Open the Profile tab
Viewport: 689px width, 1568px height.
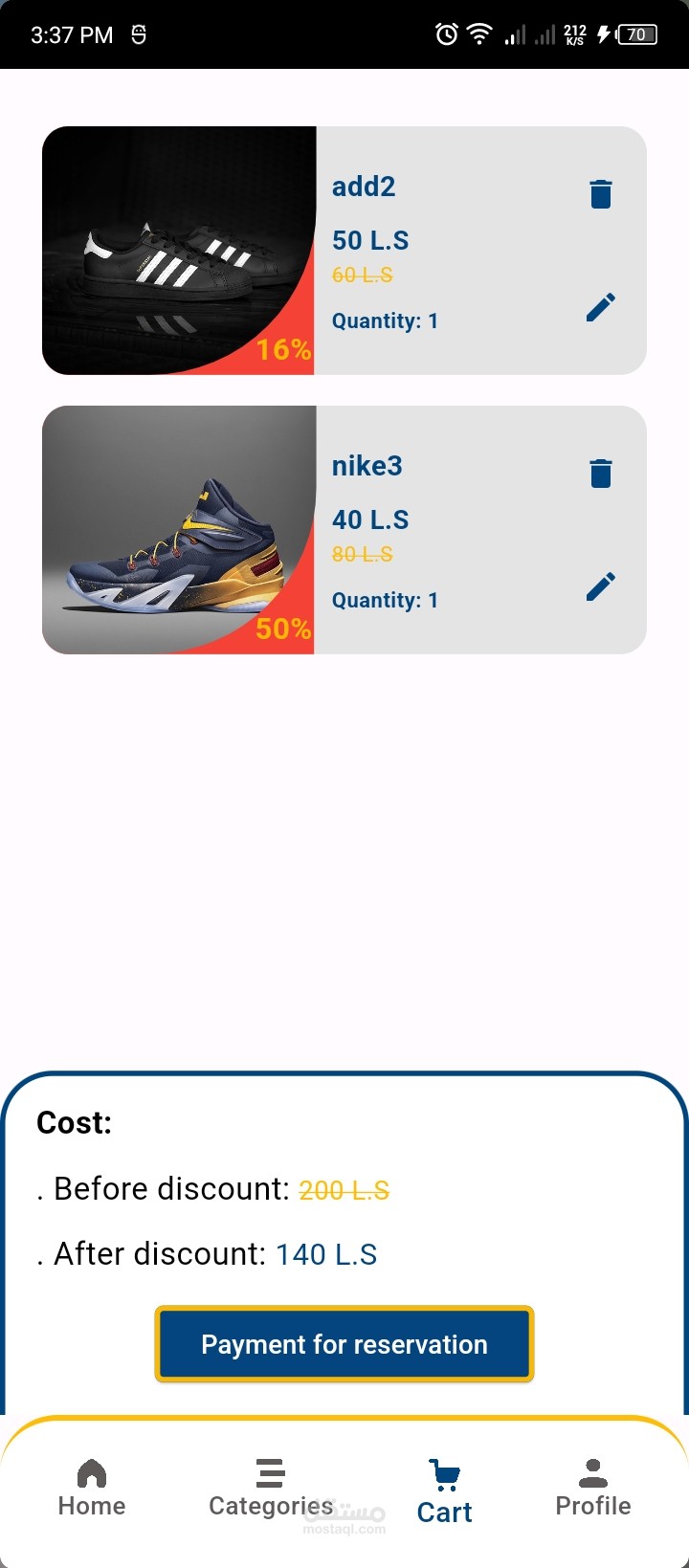click(593, 1489)
